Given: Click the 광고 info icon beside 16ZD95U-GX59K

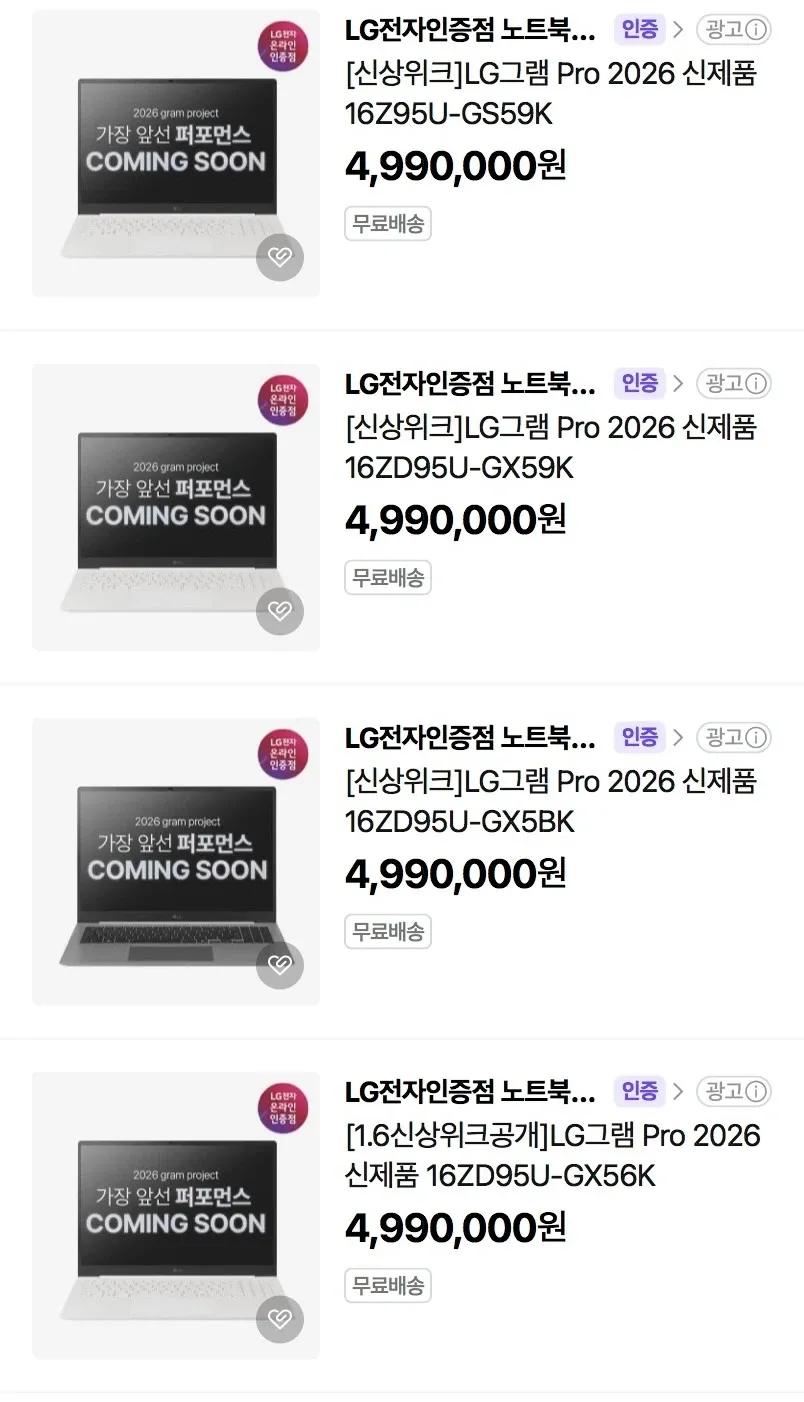Looking at the screenshot, I should (757, 384).
